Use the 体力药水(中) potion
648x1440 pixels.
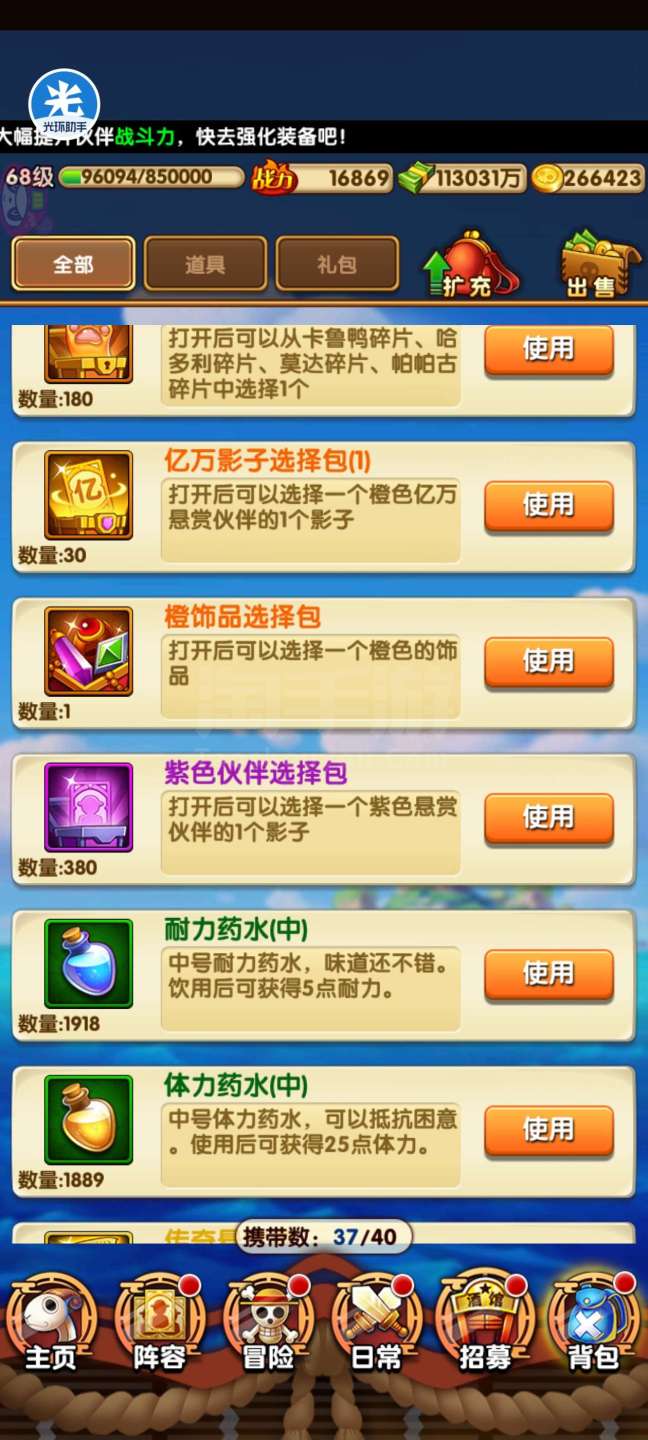pos(548,1129)
